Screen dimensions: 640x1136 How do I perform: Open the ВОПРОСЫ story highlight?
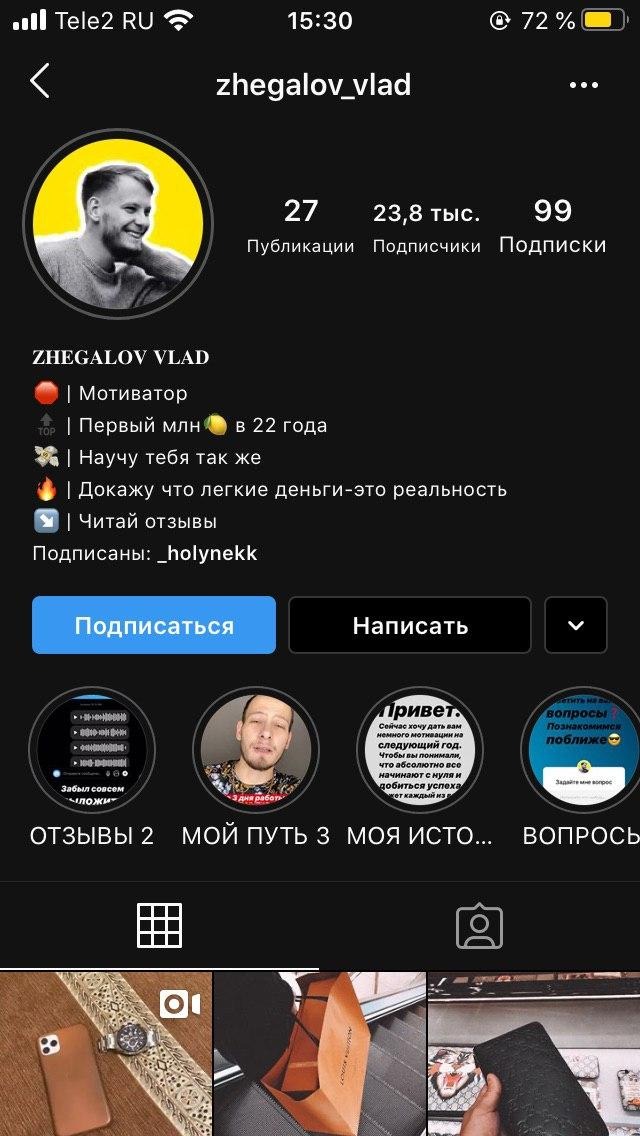tap(582, 750)
